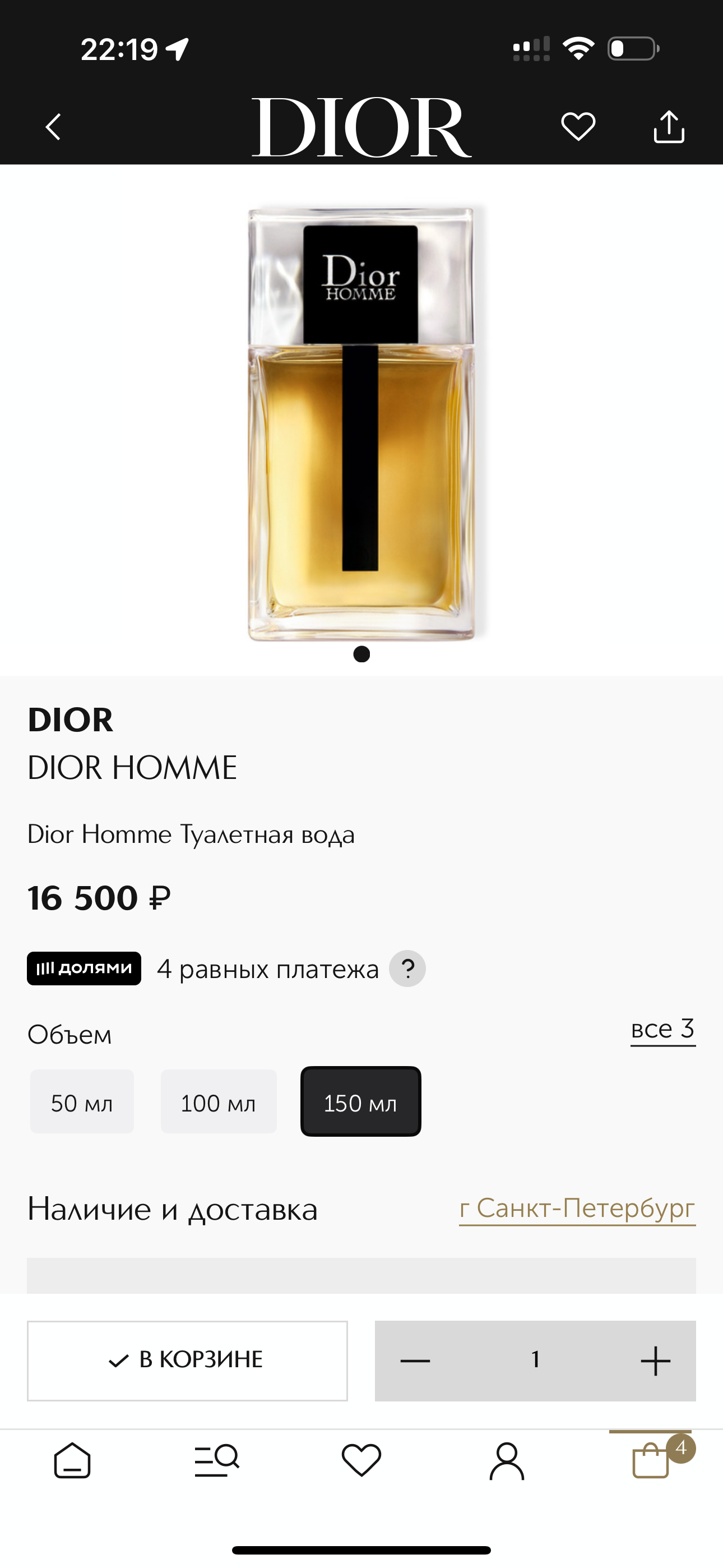Go back using the top-left arrow

(54, 127)
